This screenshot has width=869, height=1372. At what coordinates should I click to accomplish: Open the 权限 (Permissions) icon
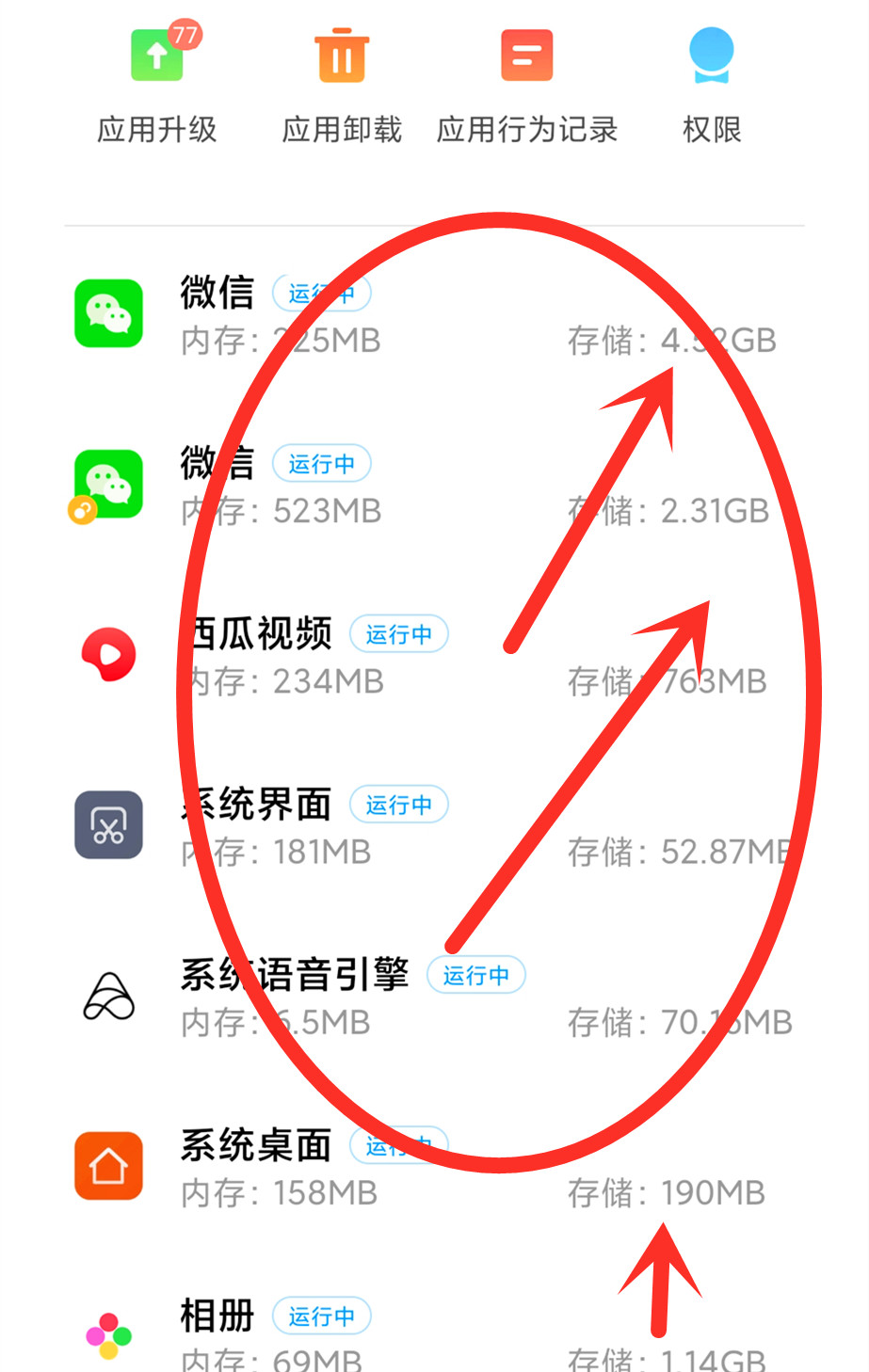[711, 55]
